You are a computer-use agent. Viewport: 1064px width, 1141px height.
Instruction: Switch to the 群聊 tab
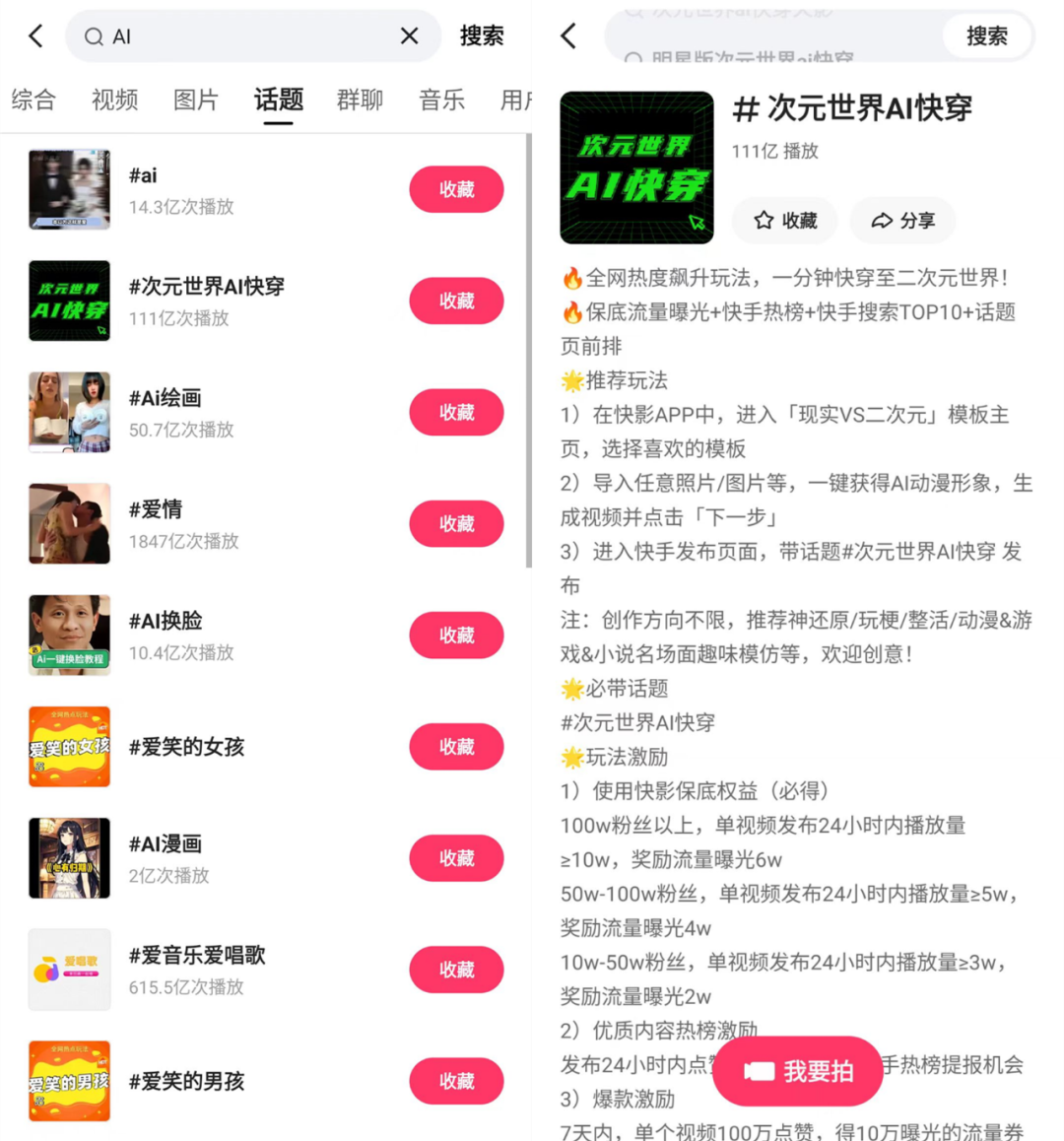point(360,100)
